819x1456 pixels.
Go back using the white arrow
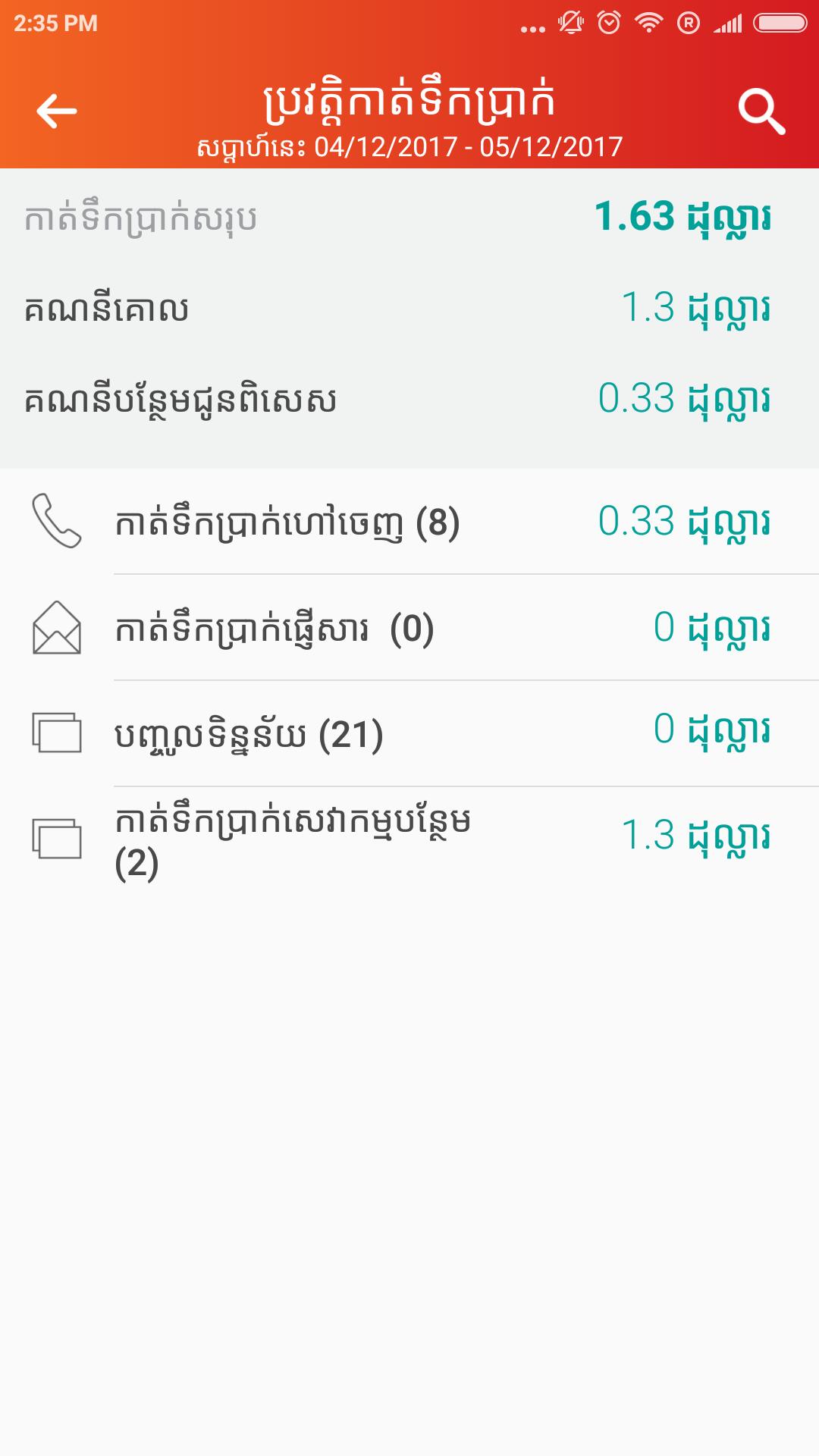(57, 111)
